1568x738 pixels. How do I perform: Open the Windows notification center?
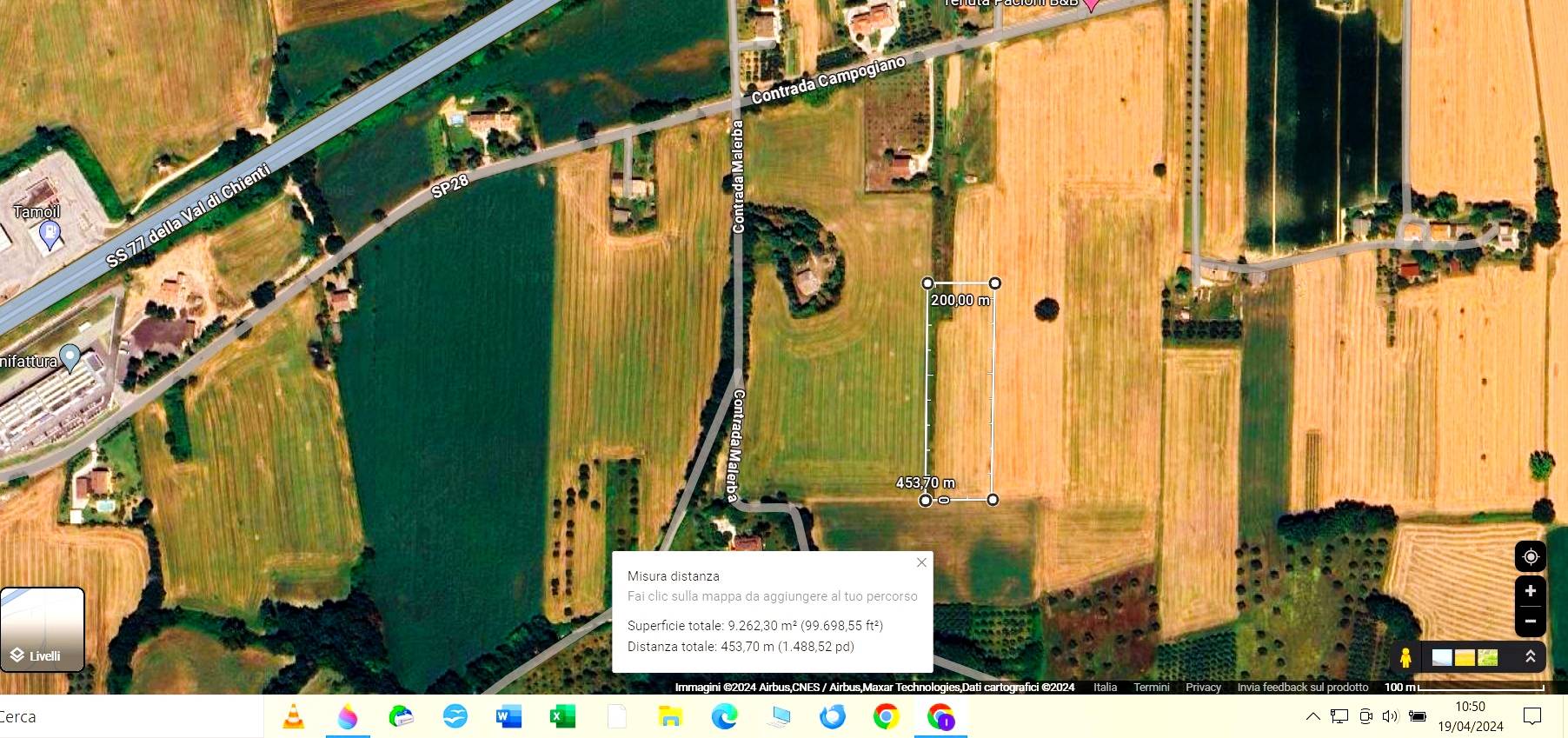point(1531,716)
